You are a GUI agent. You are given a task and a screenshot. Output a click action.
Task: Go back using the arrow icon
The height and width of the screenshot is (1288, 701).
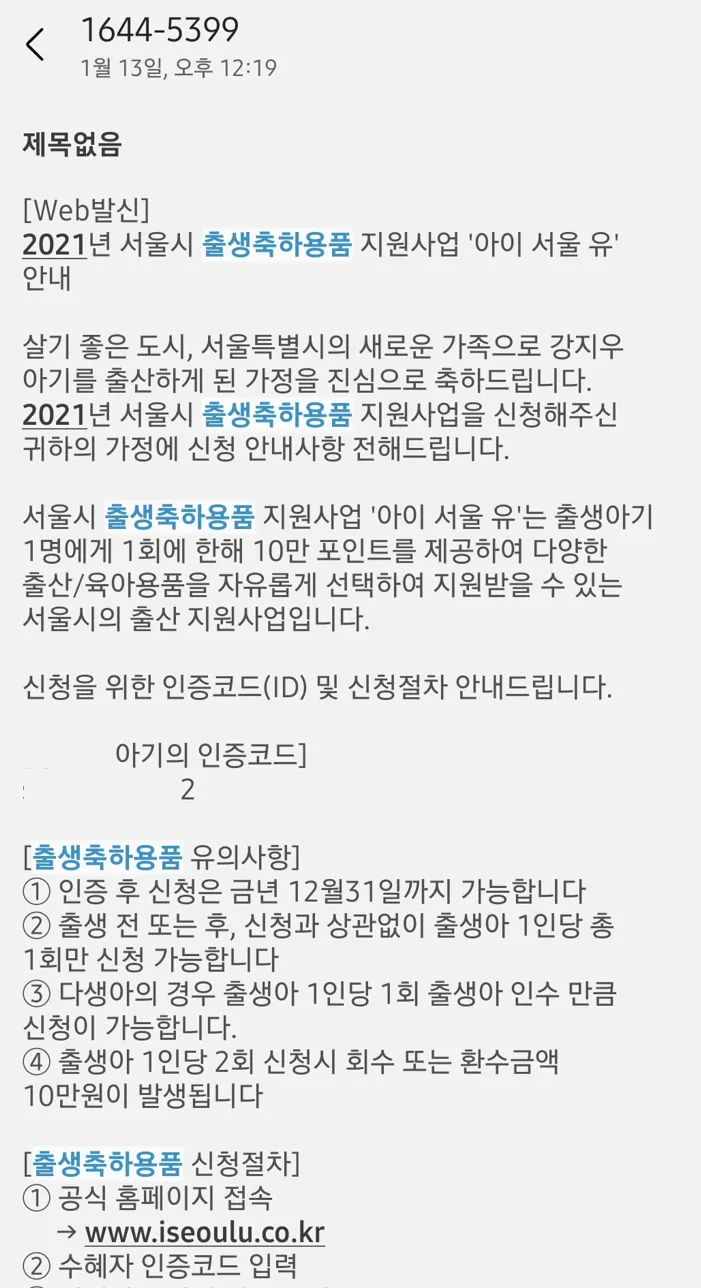pyautogui.click(x=36, y=45)
